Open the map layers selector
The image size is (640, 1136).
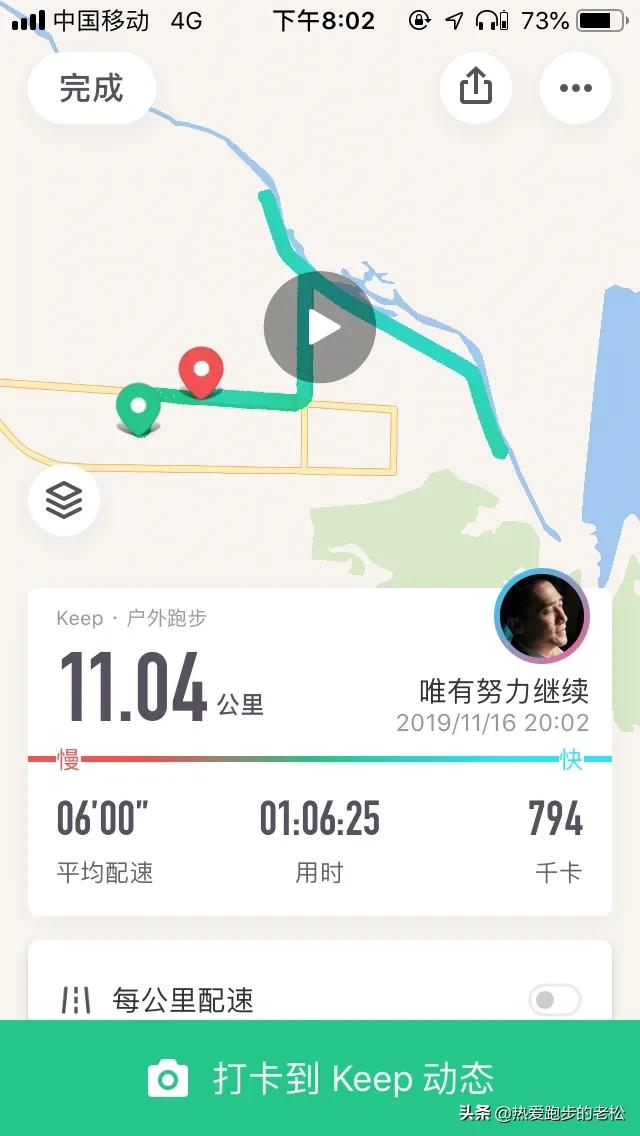pos(64,500)
